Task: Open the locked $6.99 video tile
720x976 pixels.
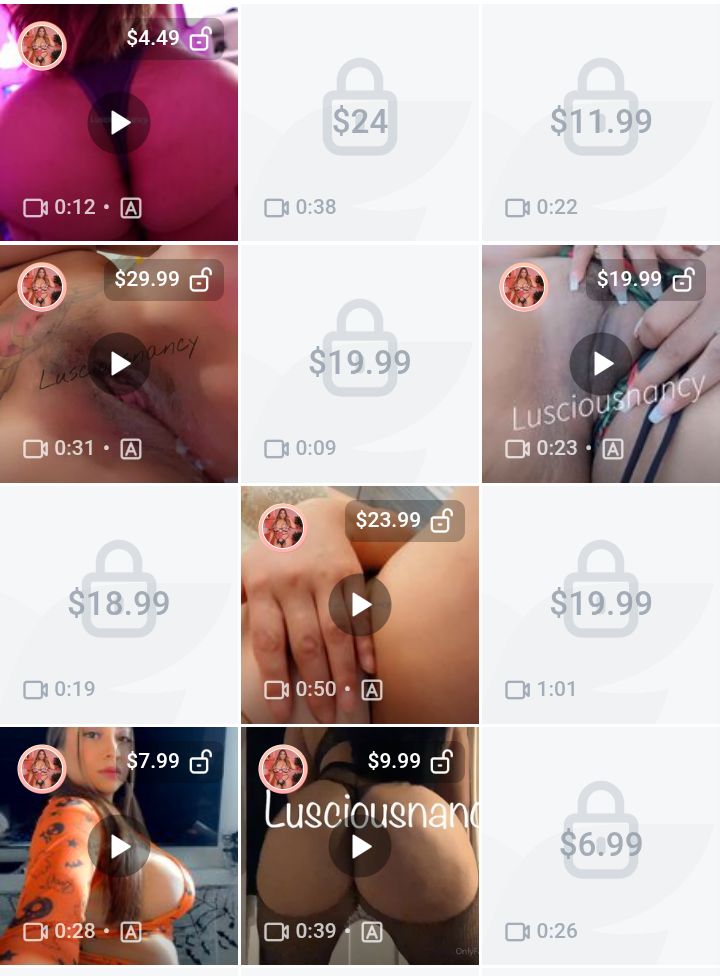Action: point(600,846)
